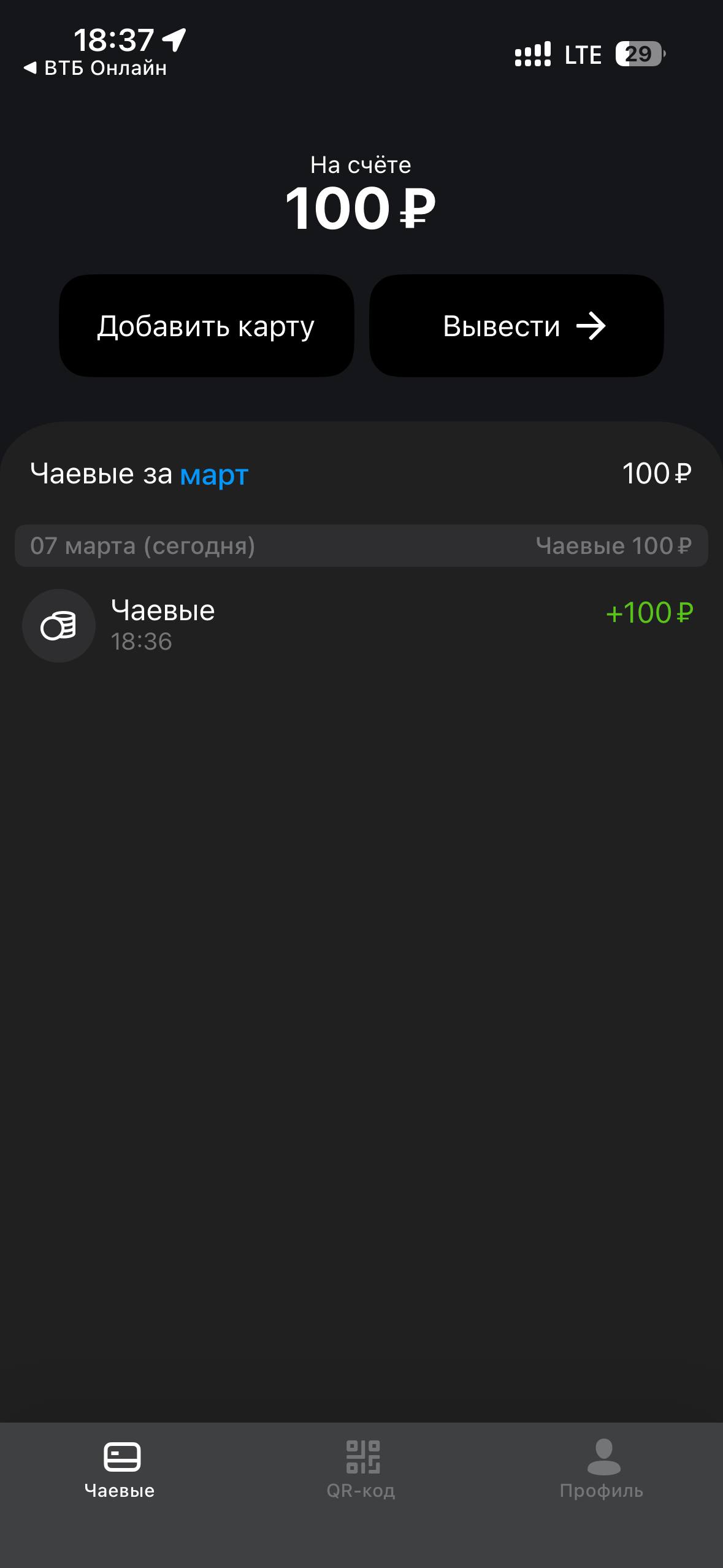Return to ВТБ Онлайн app
This screenshot has width=723, height=1568.
[x=96, y=68]
